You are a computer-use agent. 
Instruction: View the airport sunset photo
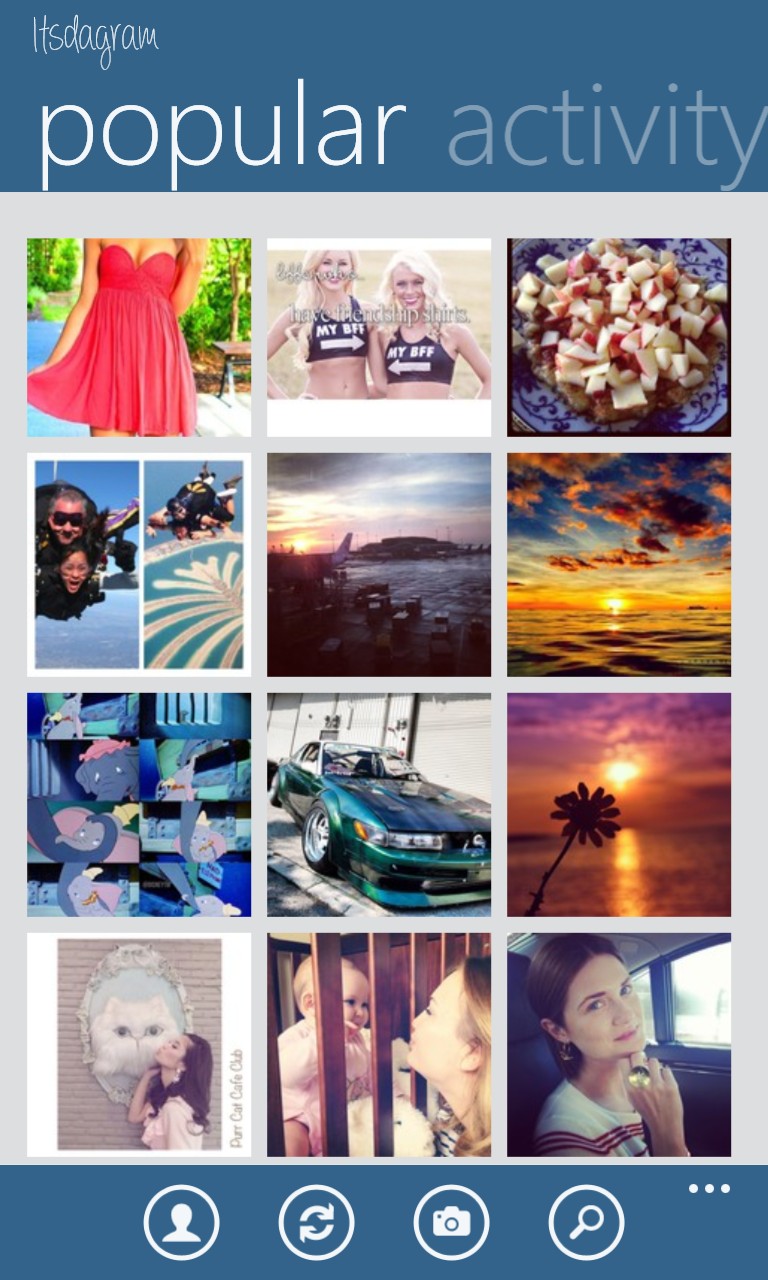coord(379,565)
